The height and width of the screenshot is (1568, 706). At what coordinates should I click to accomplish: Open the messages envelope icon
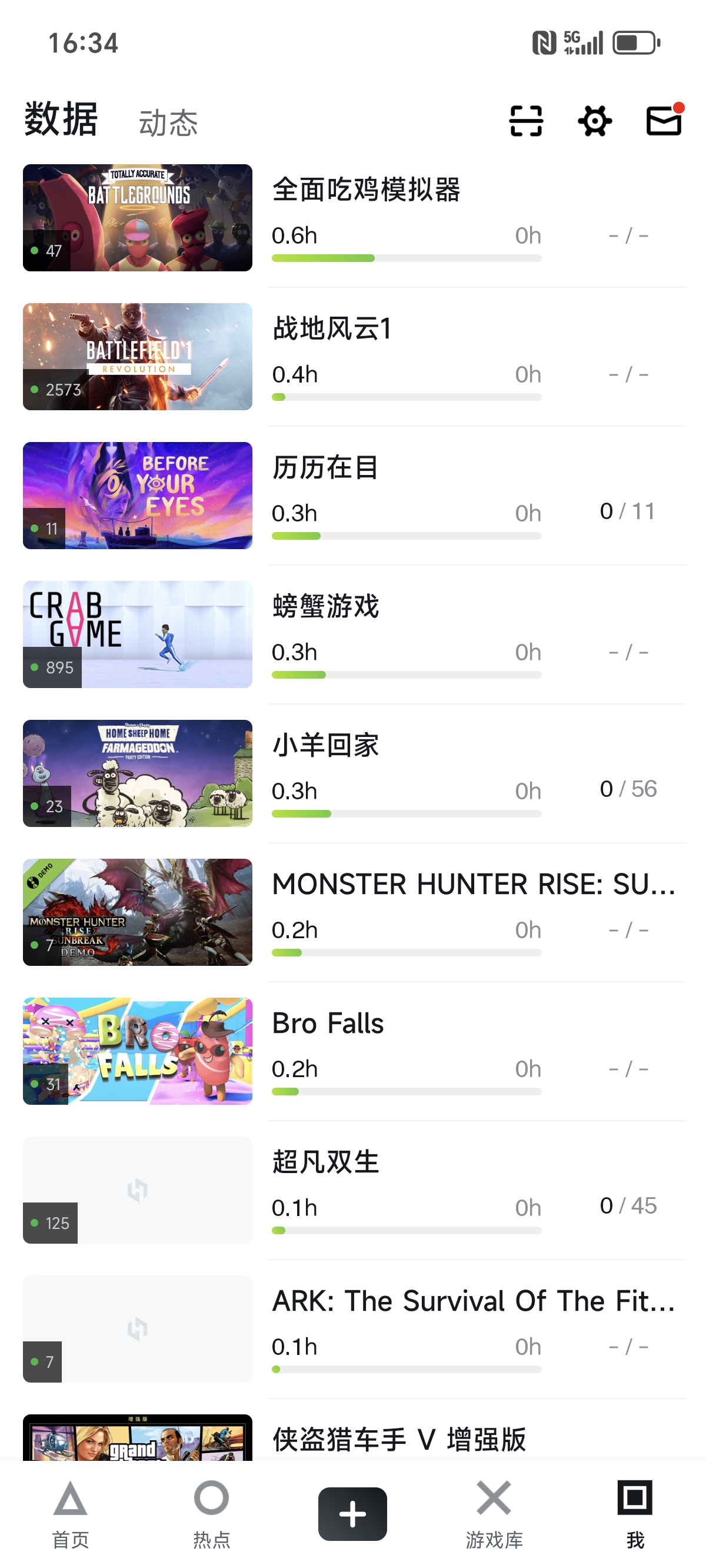pos(664,121)
